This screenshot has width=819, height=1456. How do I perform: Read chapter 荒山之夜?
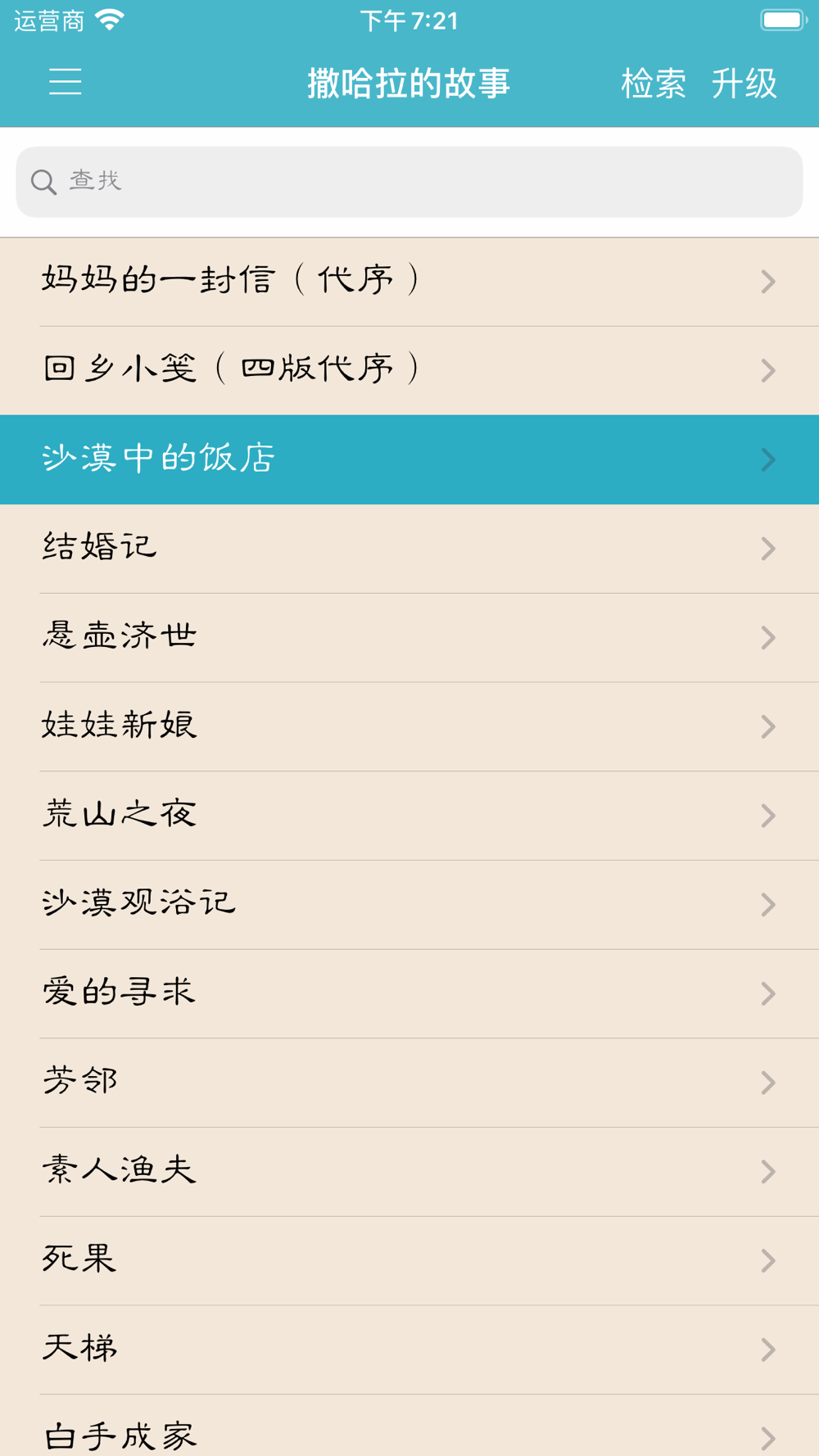(x=409, y=816)
